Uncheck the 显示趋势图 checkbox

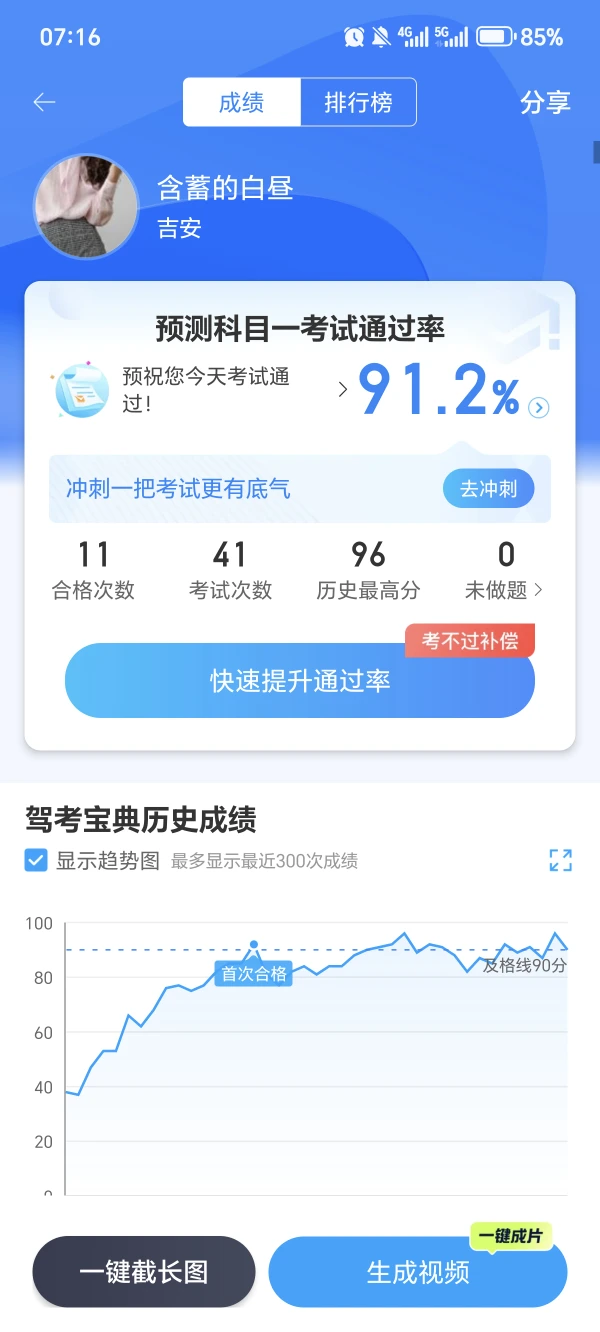pos(36,860)
